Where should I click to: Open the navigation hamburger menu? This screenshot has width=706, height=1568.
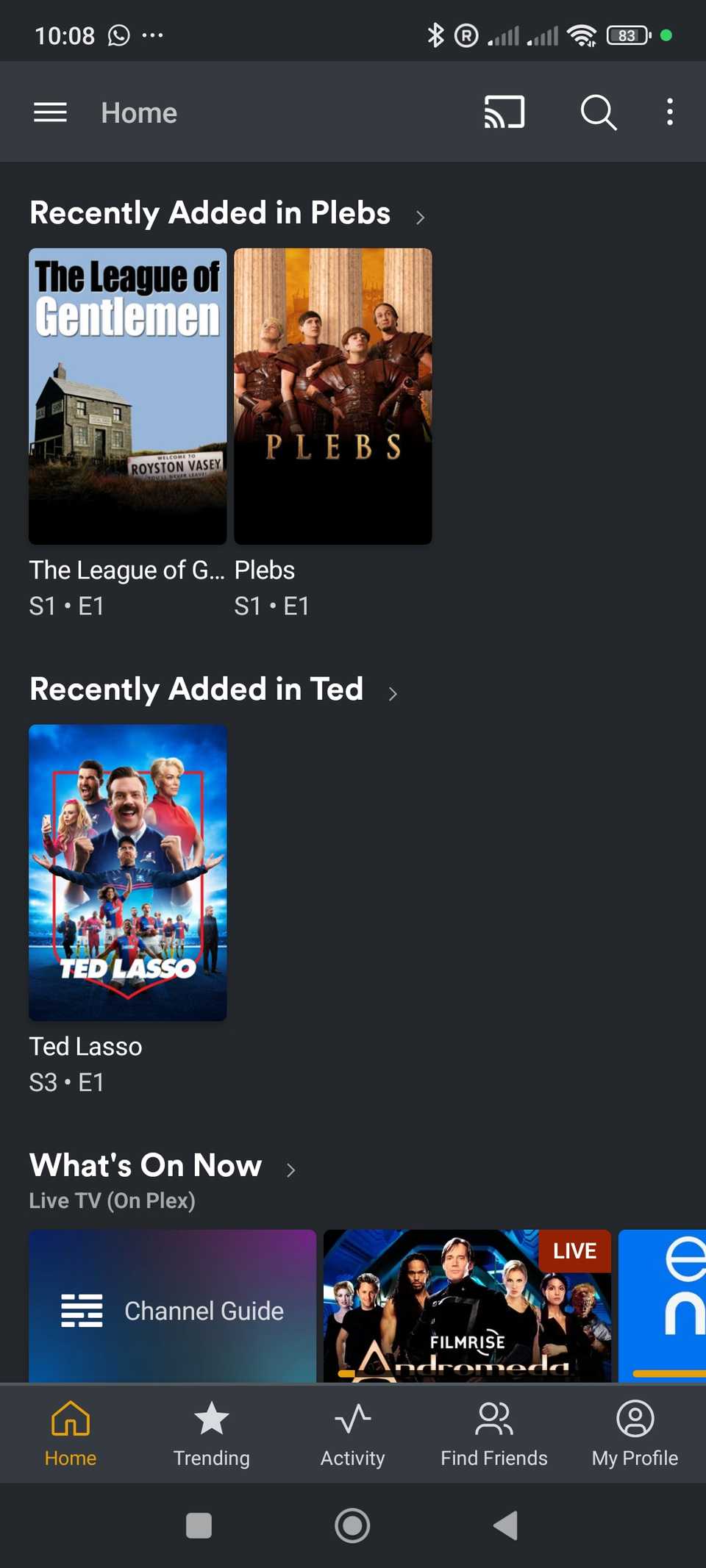[x=49, y=112]
